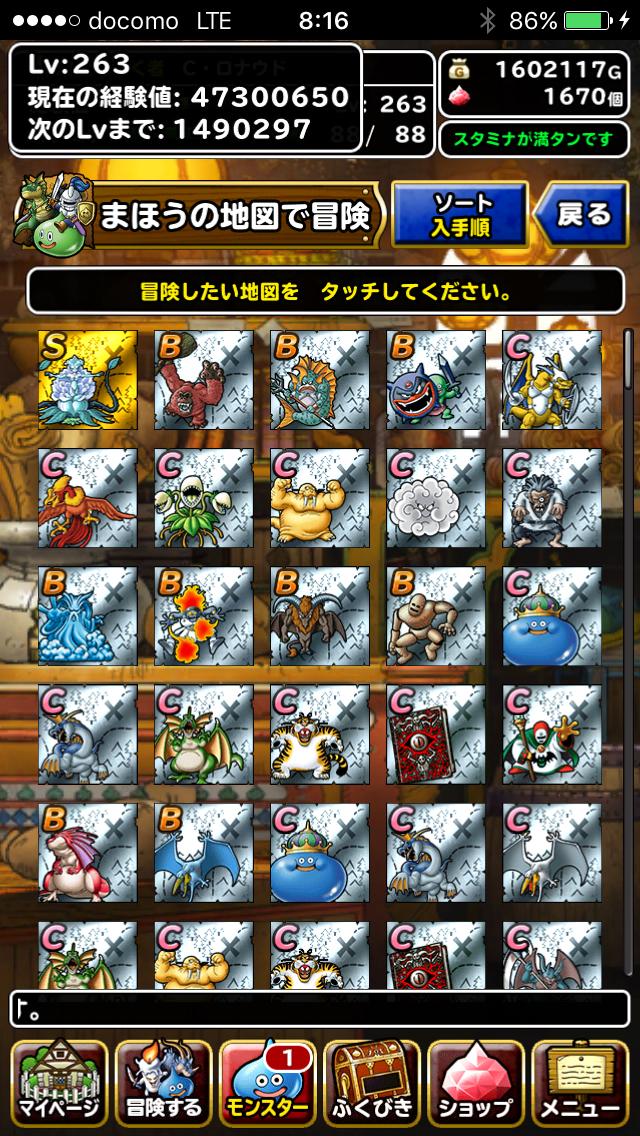Open the B-rank pink lizard map
Screen dimensions: 640x1136
[x=87, y=852]
